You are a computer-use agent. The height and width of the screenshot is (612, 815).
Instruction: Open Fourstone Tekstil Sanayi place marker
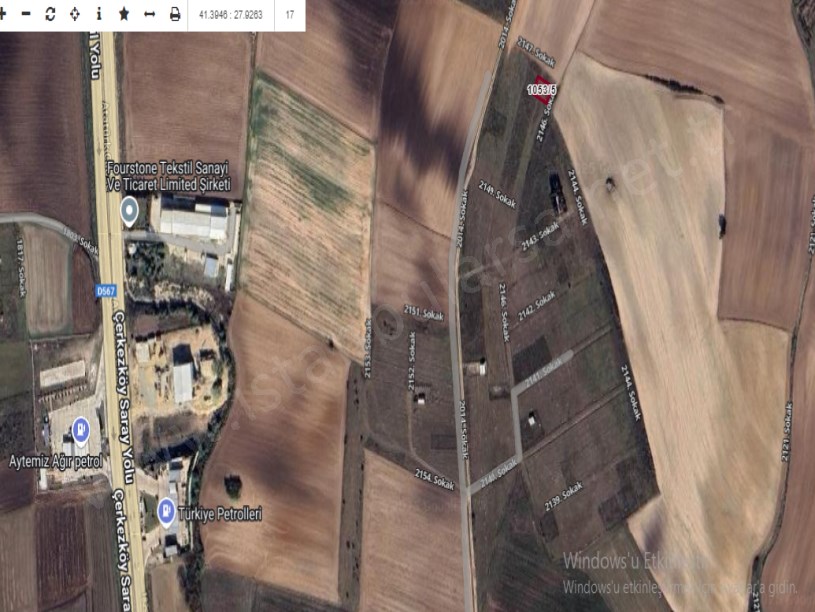point(129,211)
